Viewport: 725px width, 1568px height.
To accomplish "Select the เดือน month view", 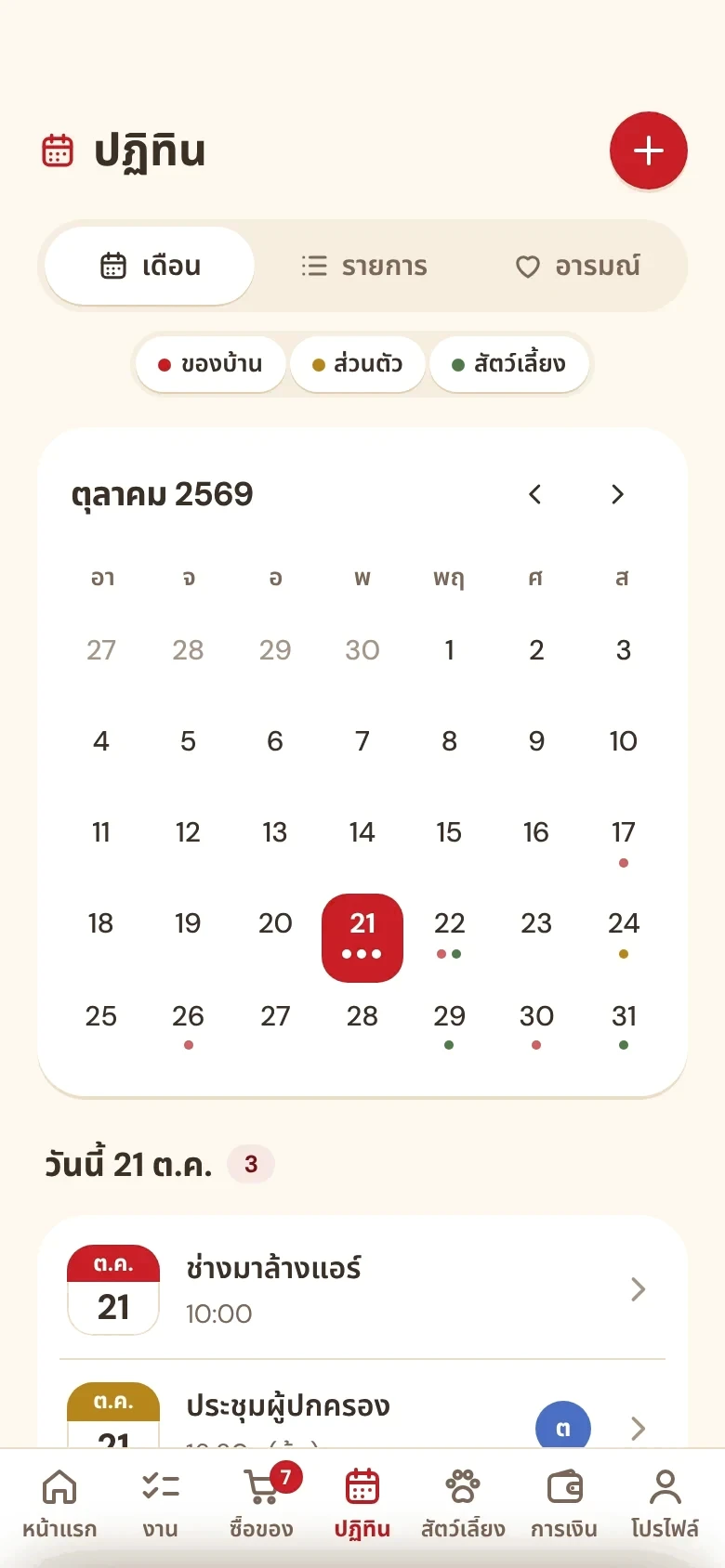I will [150, 267].
